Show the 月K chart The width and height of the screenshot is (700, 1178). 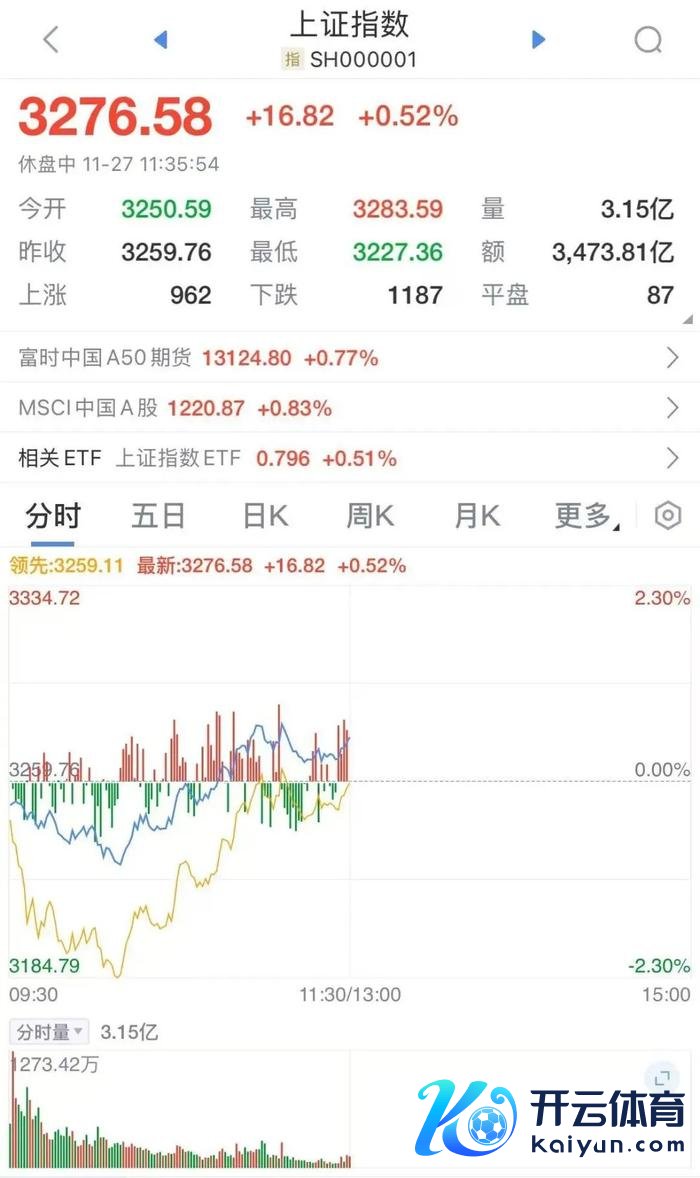(476, 516)
